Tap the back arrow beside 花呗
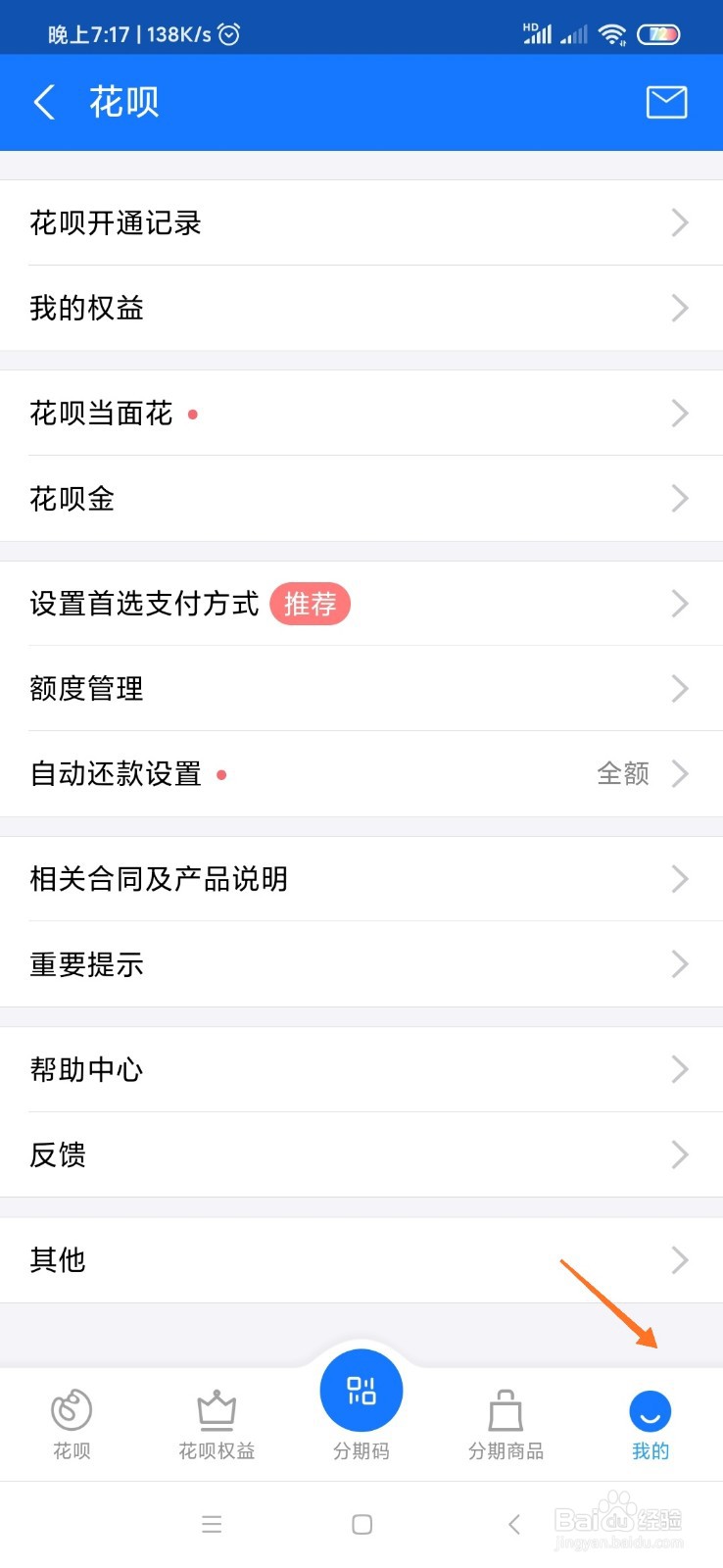The image size is (723, 1568). click(x=43, y=102)
